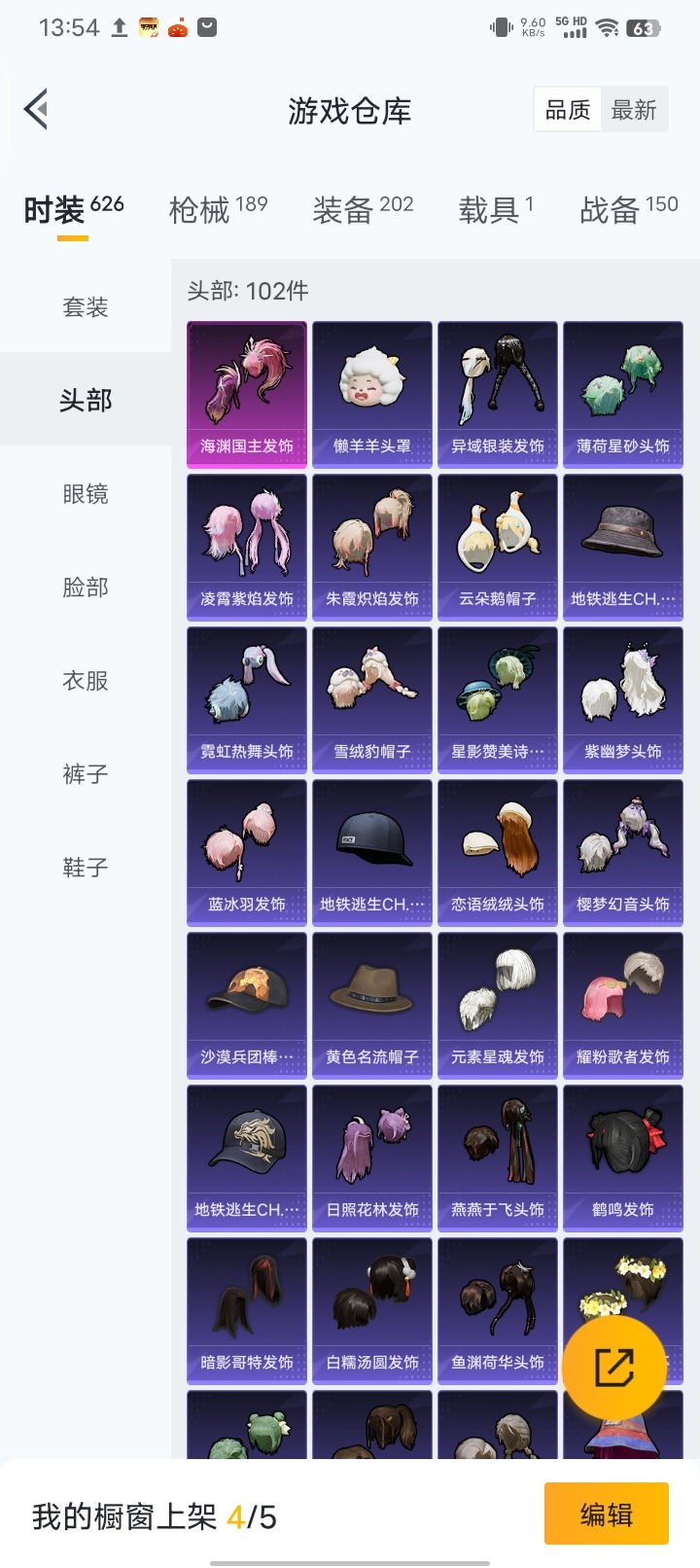The image size is (700, 1568).
Task: Select the 脸部 category
Action: [x=86, y=588]
